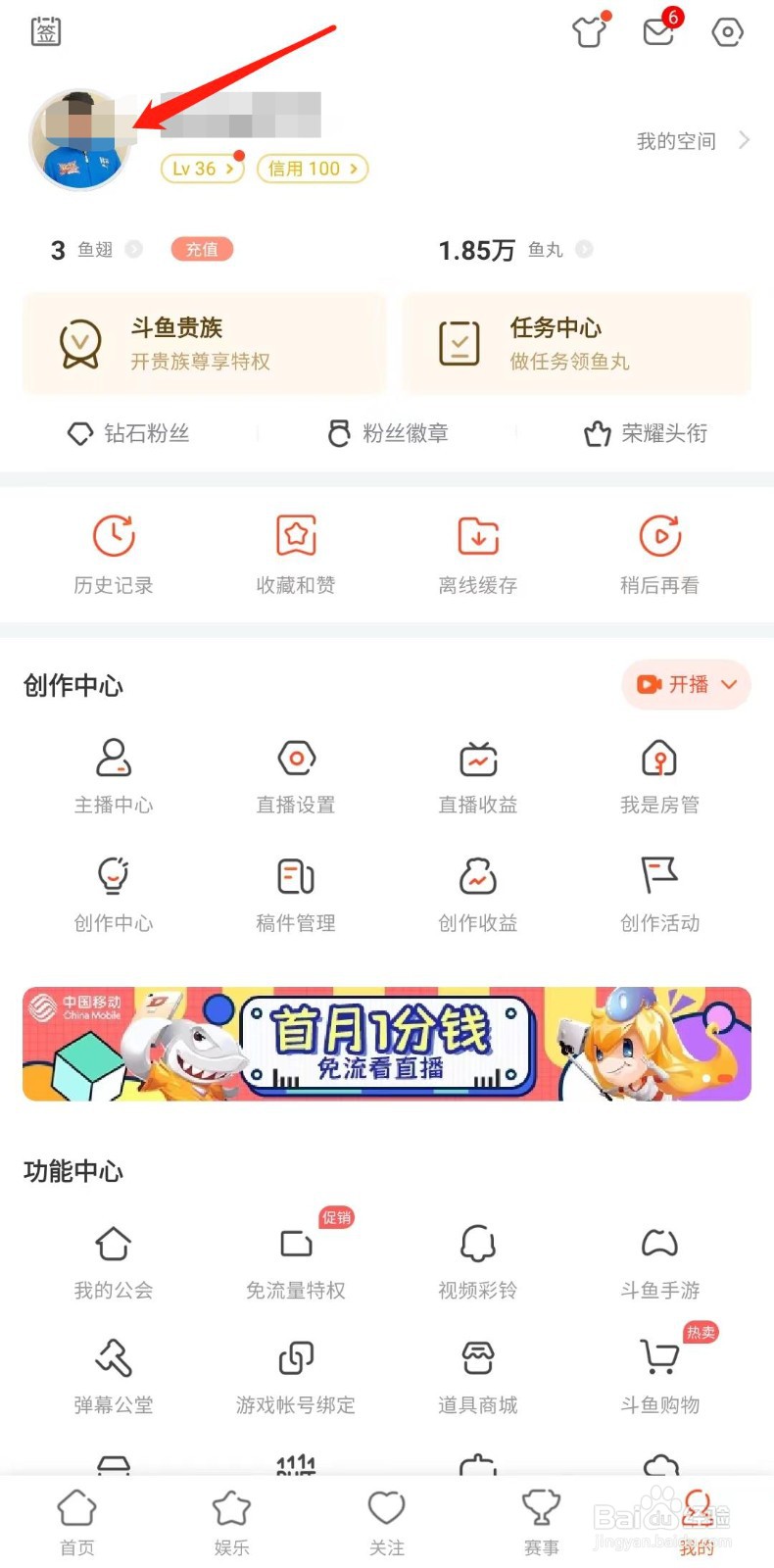The image size is (774, 1568).
Task: Switch to the 赛事 tab
Action: click(541, 1522)
